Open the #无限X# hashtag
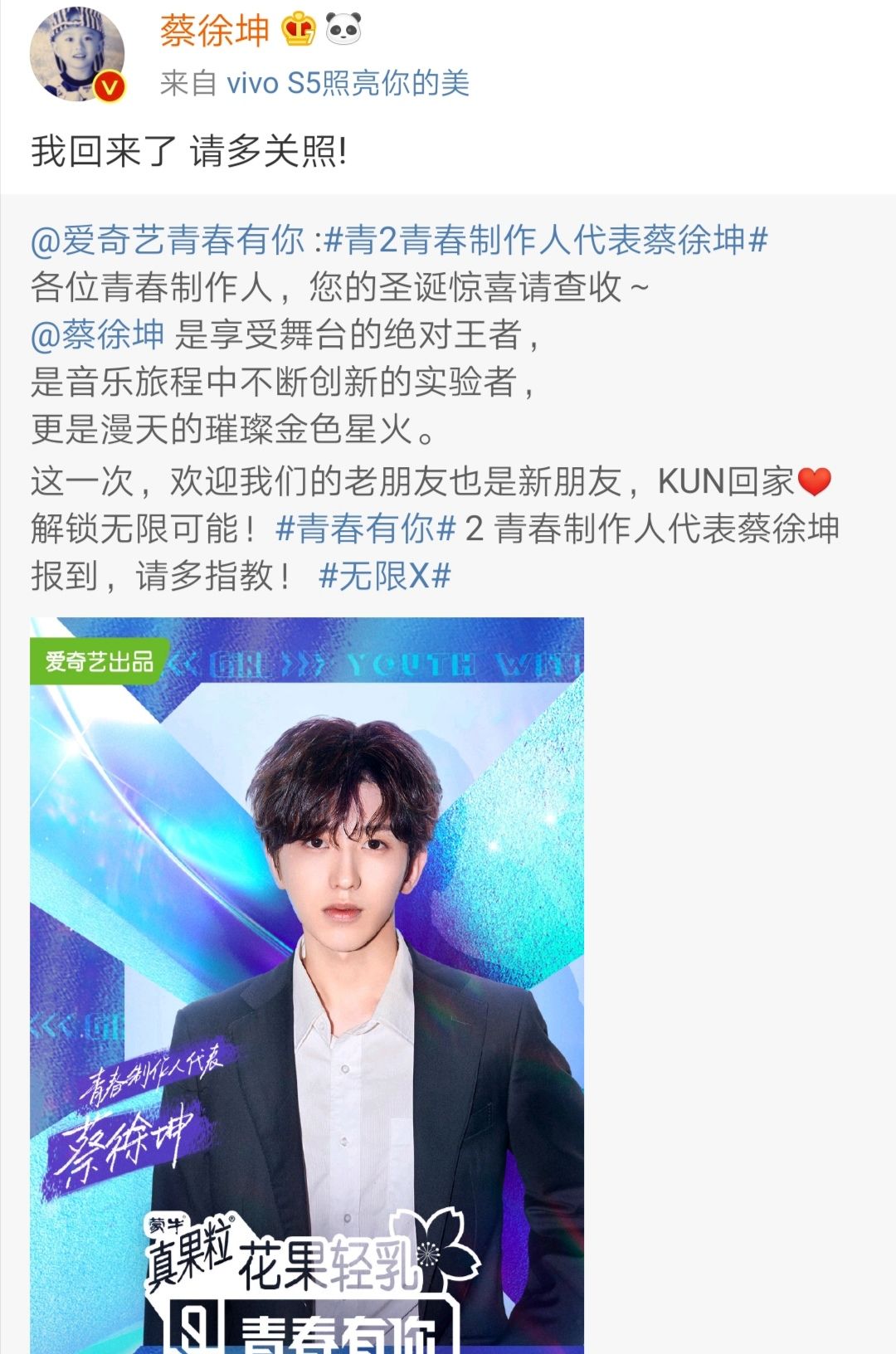 [384, 576]
